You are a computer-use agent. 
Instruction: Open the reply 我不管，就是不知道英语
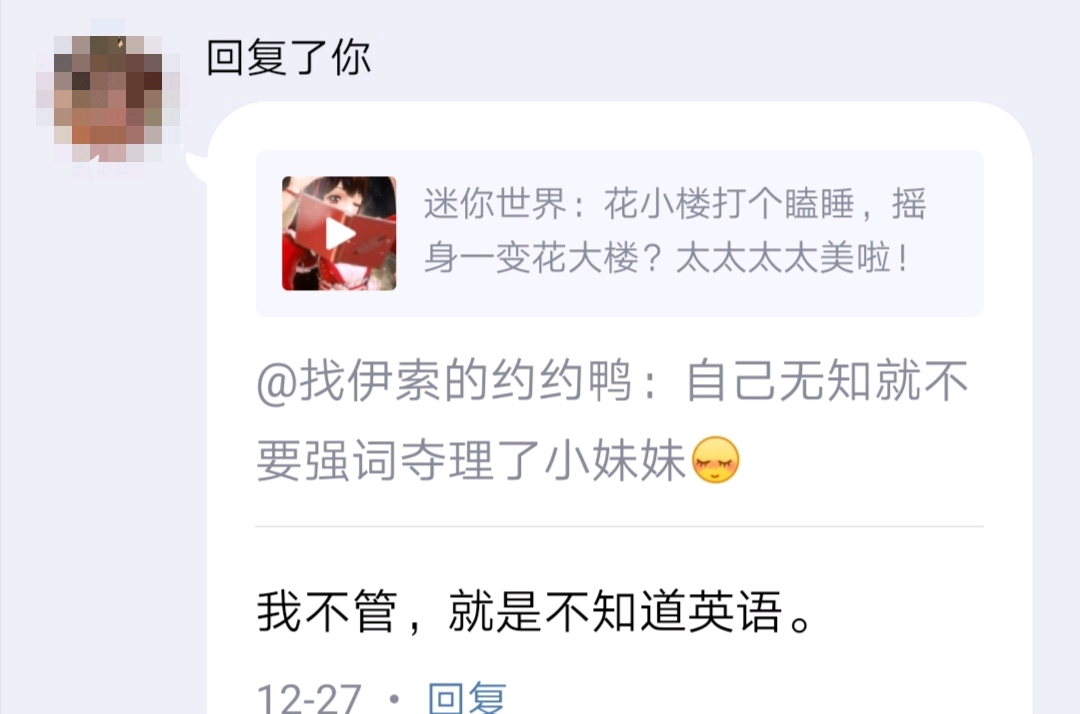click(533, 612)
